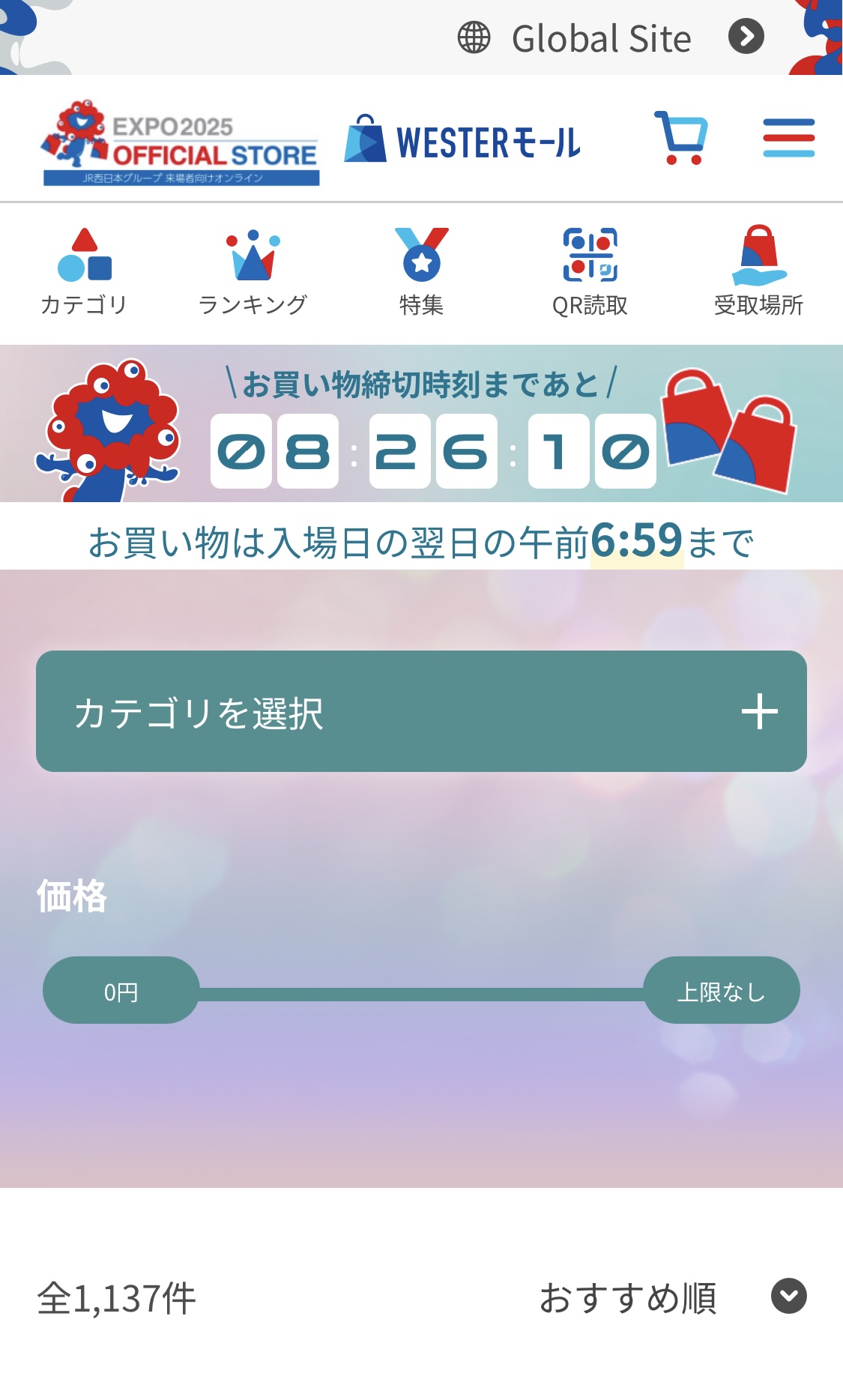Image resolution: width=843 pixels, height=1400 pixels.
Task: Open the 受取場所 pickup location icon
Action: (759, 255)
